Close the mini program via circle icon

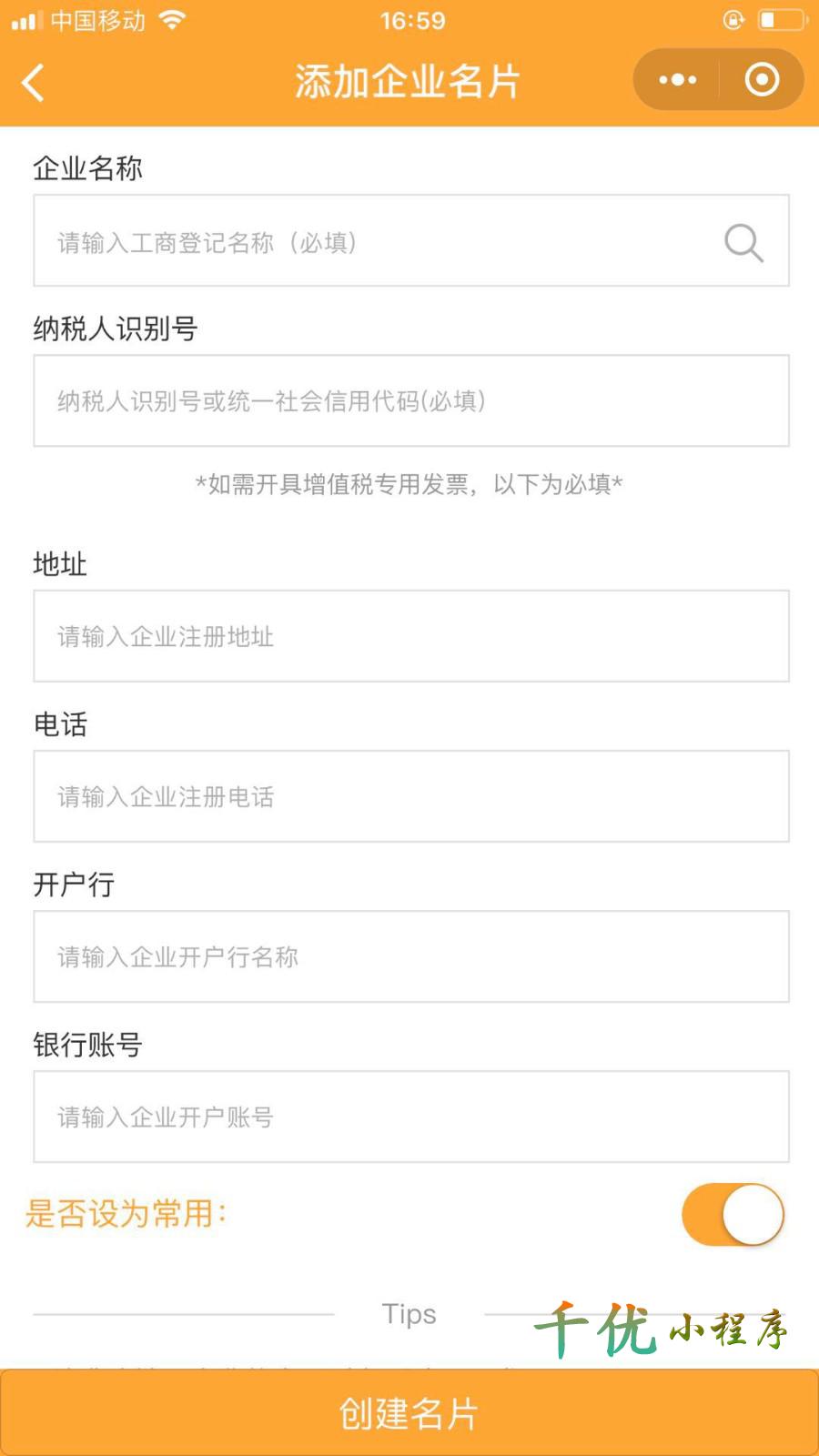(x=762, y=80)
